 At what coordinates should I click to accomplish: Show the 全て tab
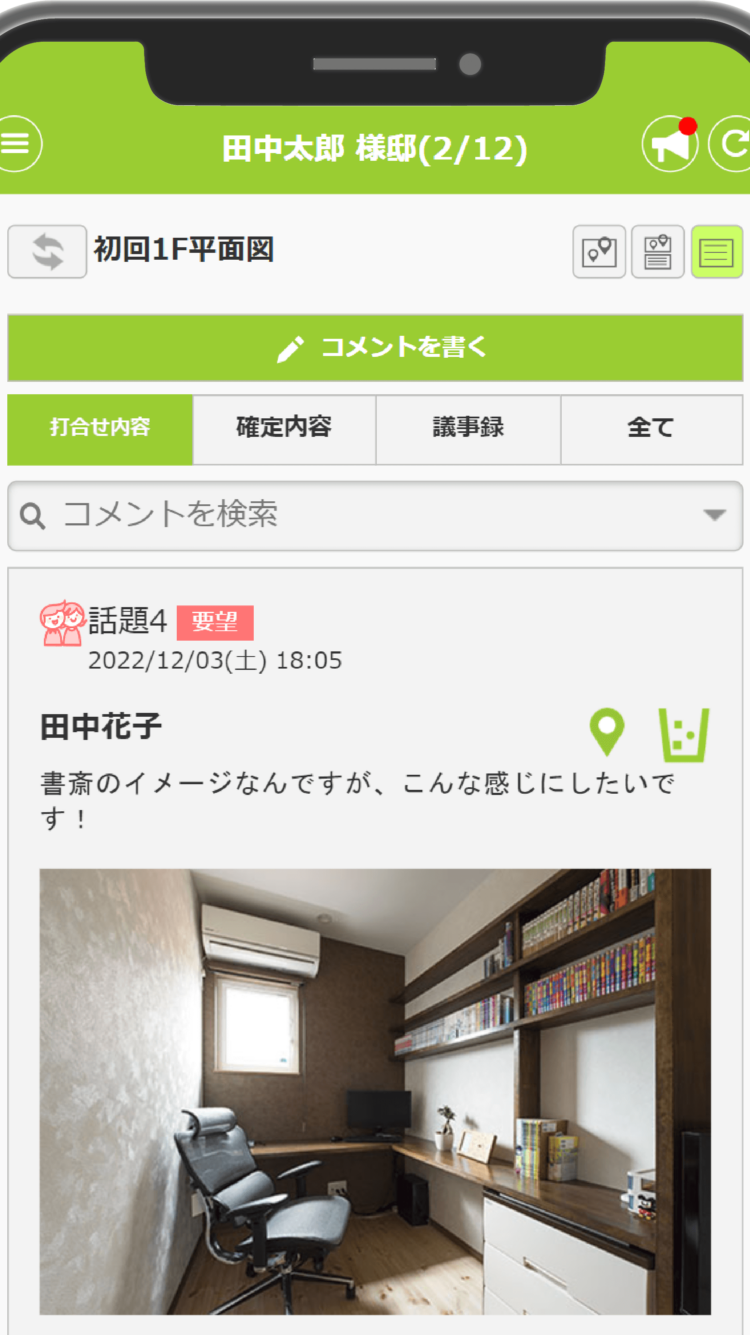pyautogui.click(x=651, y=429)
